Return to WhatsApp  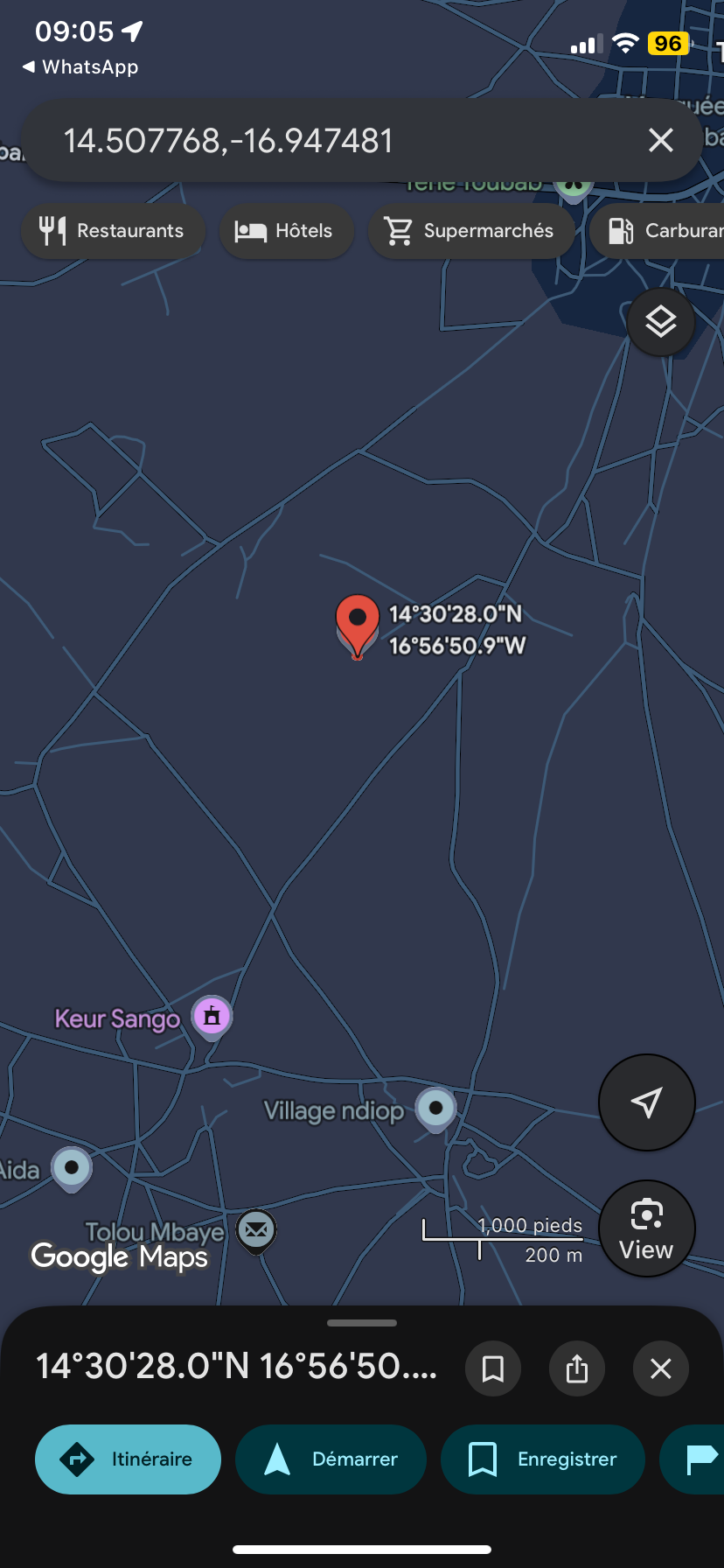[x=80, y=67]
